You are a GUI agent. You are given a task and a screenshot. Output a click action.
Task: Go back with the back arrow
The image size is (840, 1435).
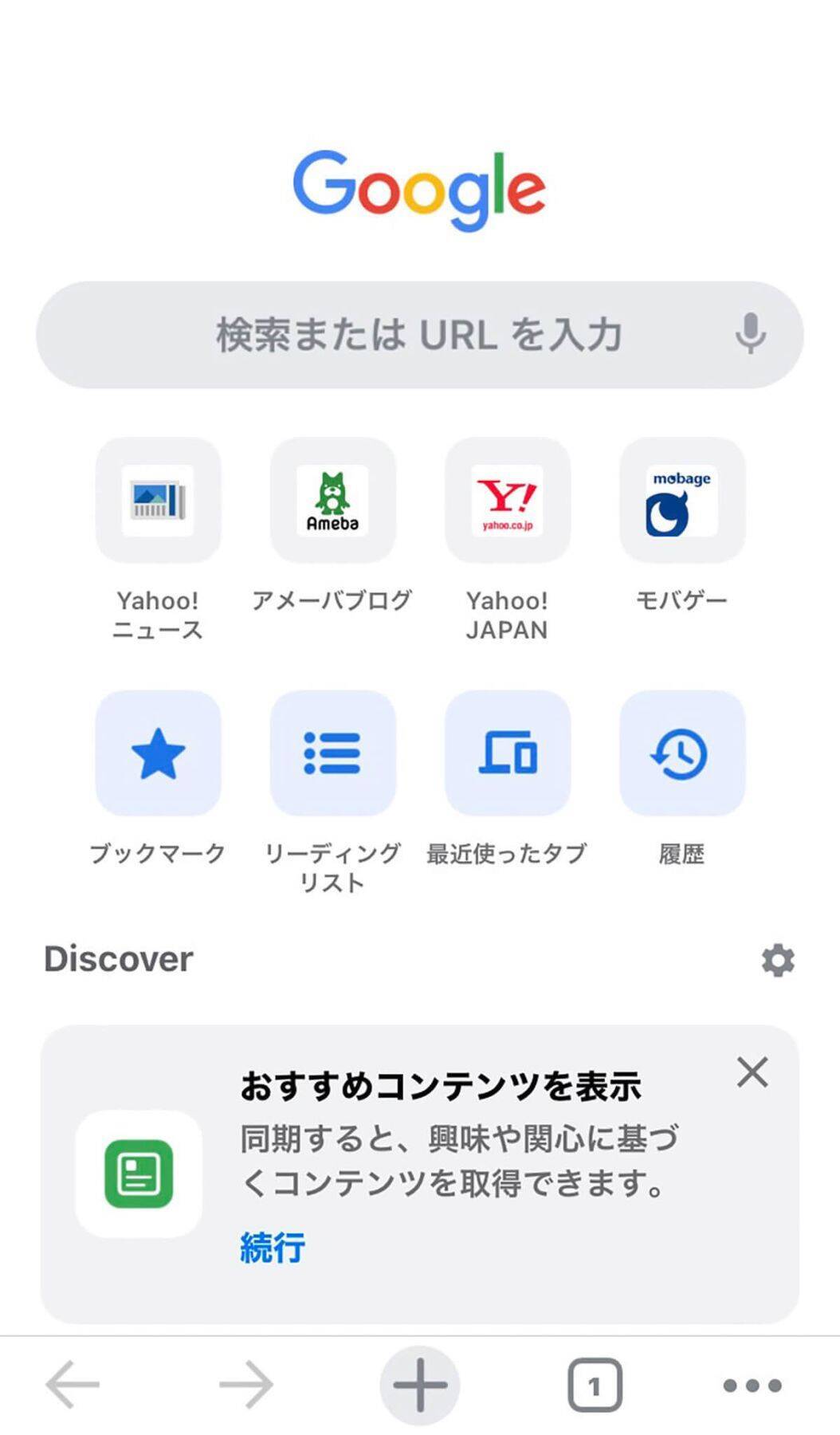point(73,1385)
